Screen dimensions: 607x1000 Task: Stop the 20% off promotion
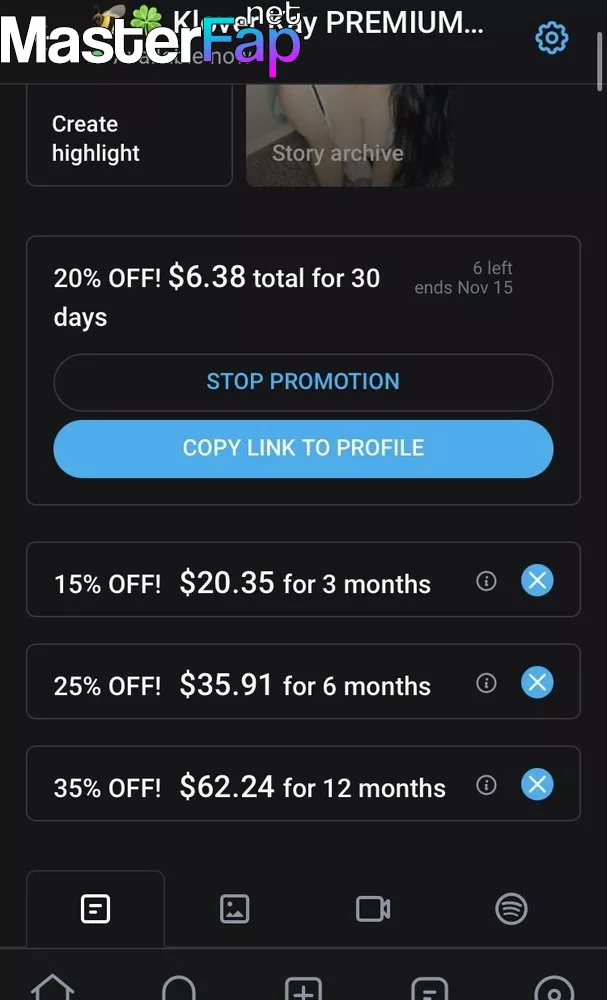pyautogui.click(x=303, y=382)
